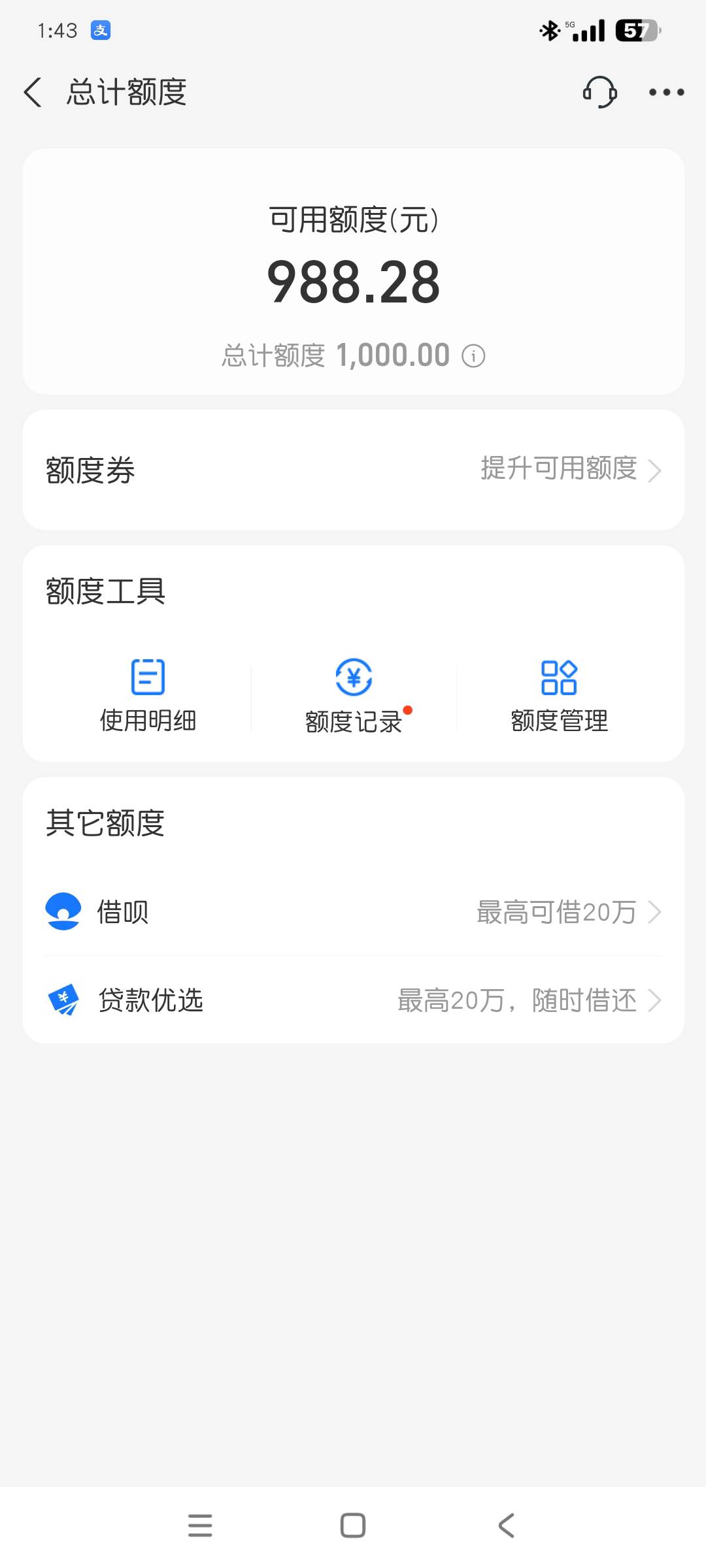Open 额度管理
This screenshot has height=1568, width=706.
559,696
